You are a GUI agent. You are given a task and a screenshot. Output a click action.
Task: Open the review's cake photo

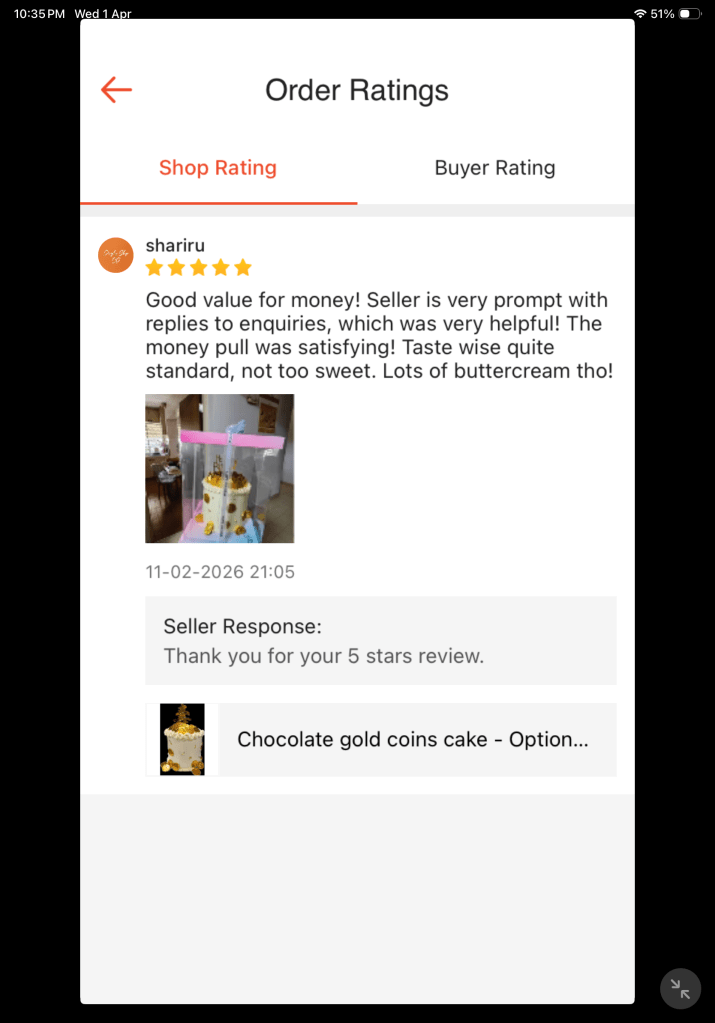220,468
